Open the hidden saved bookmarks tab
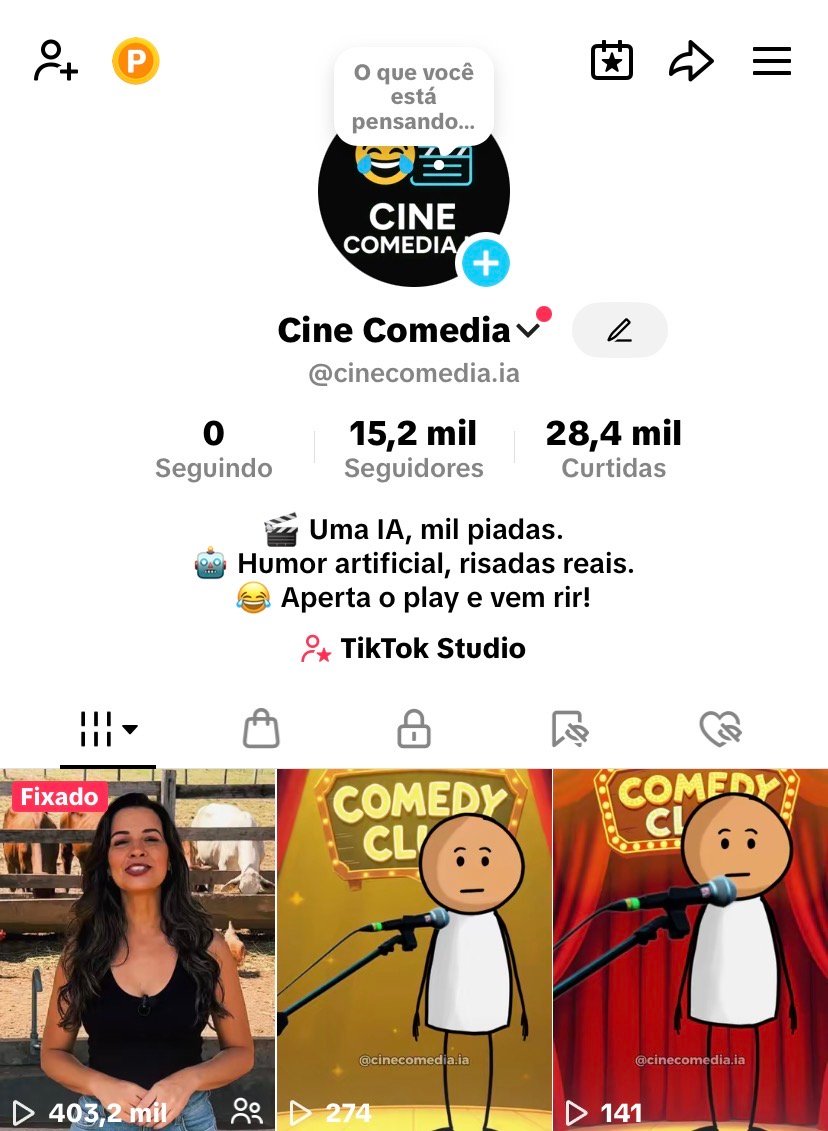The image size is (828, 1131). [570, 730]
